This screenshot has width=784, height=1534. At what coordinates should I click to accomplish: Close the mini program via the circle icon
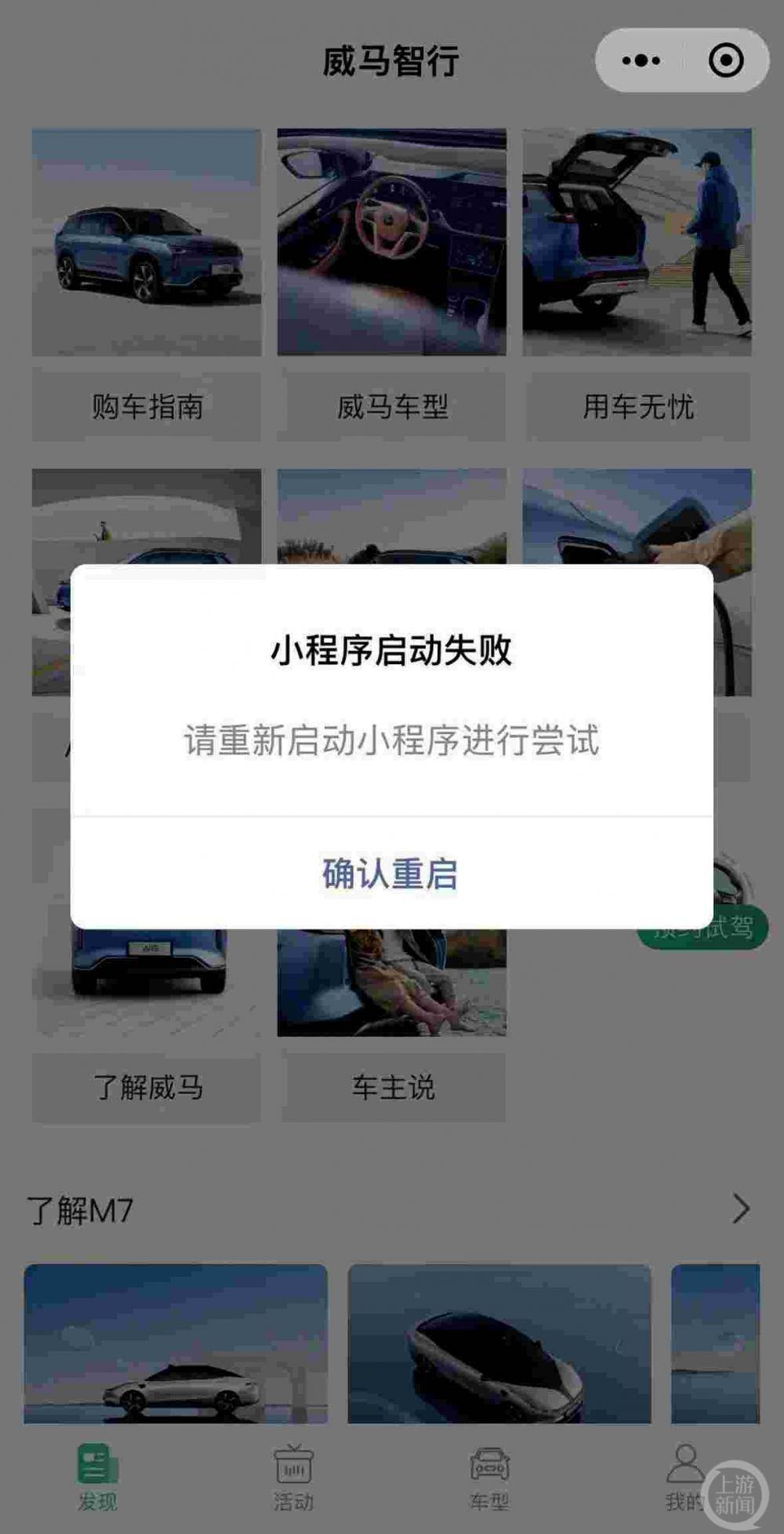tap(726, 60)
